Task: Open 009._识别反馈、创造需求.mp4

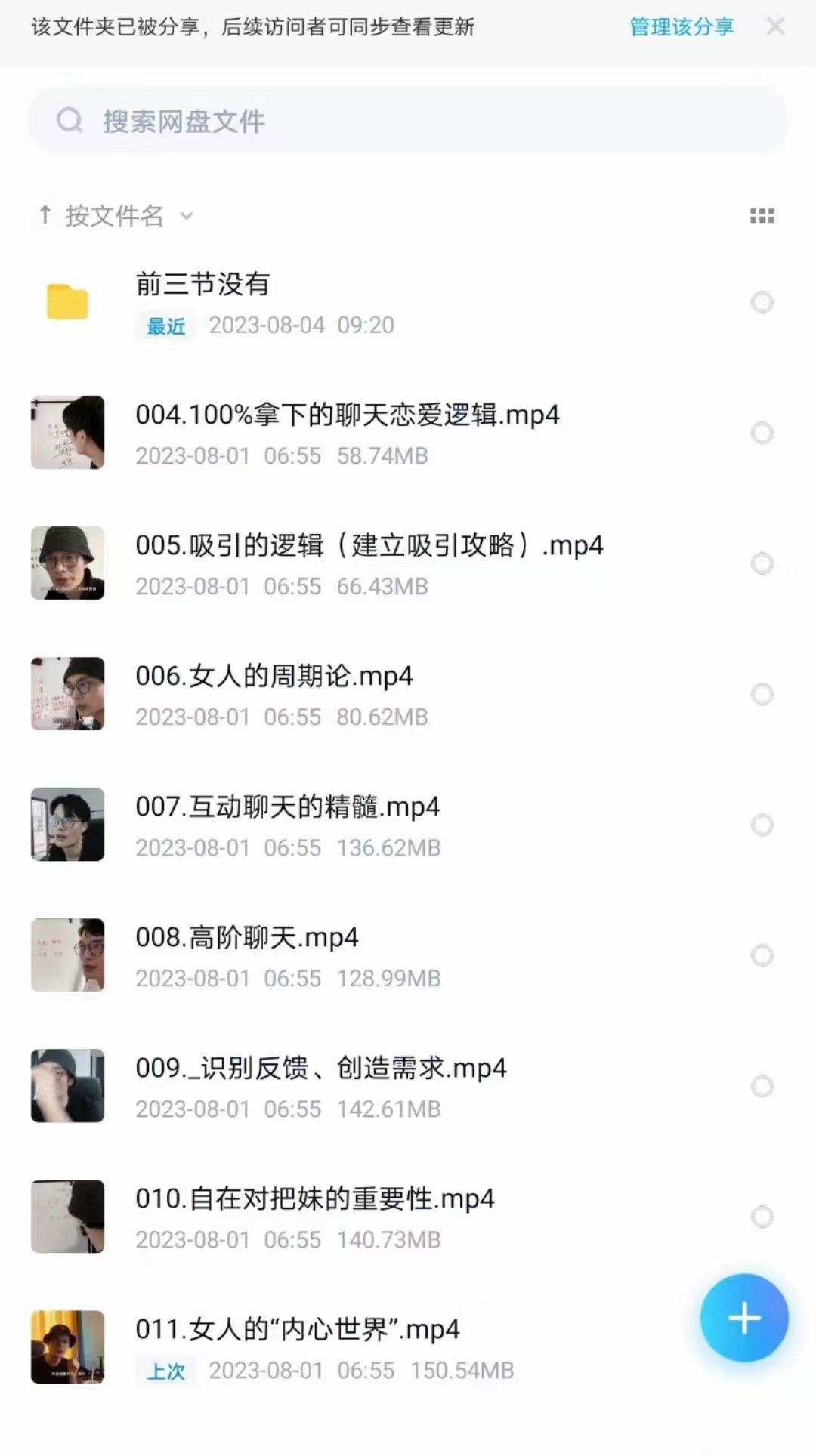Action: [320, 1069]
